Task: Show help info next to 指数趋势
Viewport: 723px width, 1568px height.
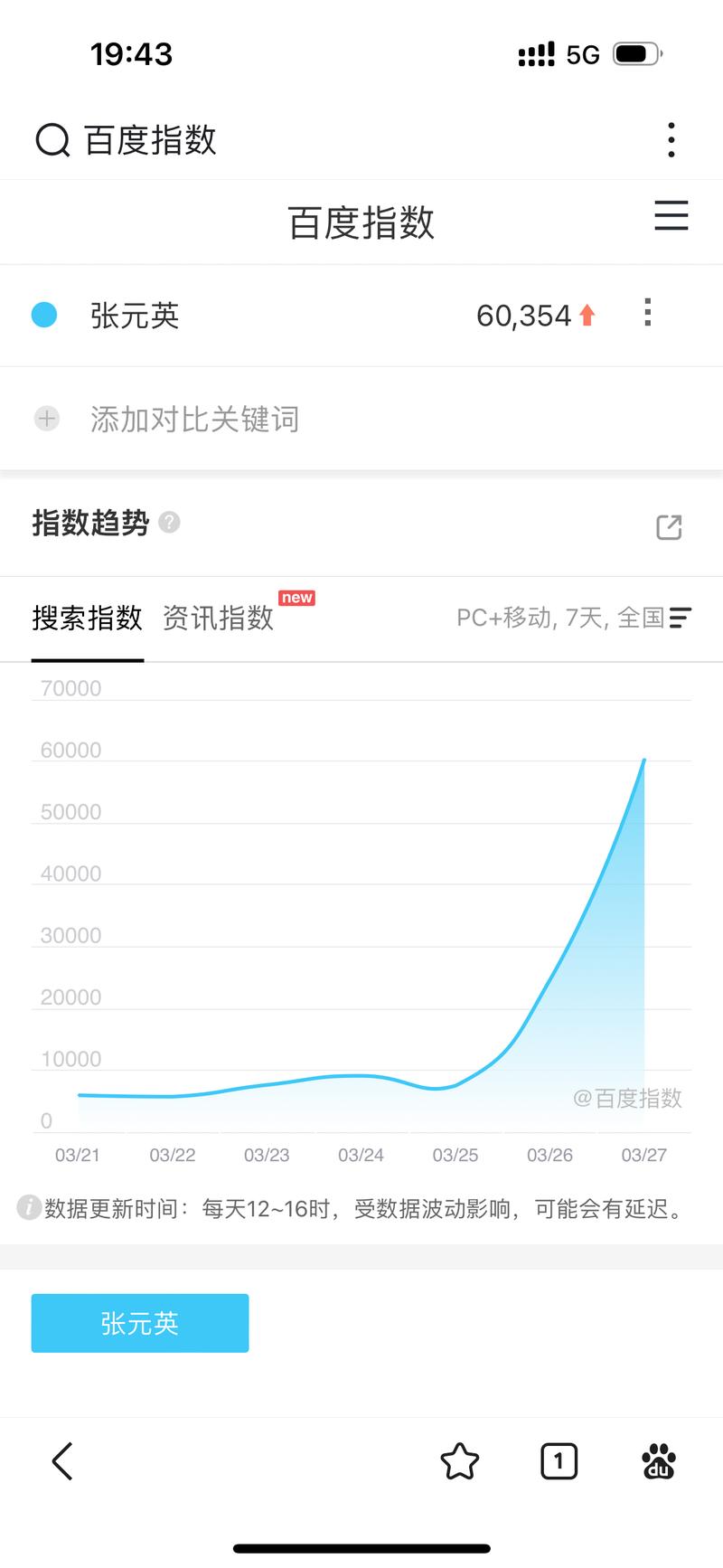Action: pos(169,522)
